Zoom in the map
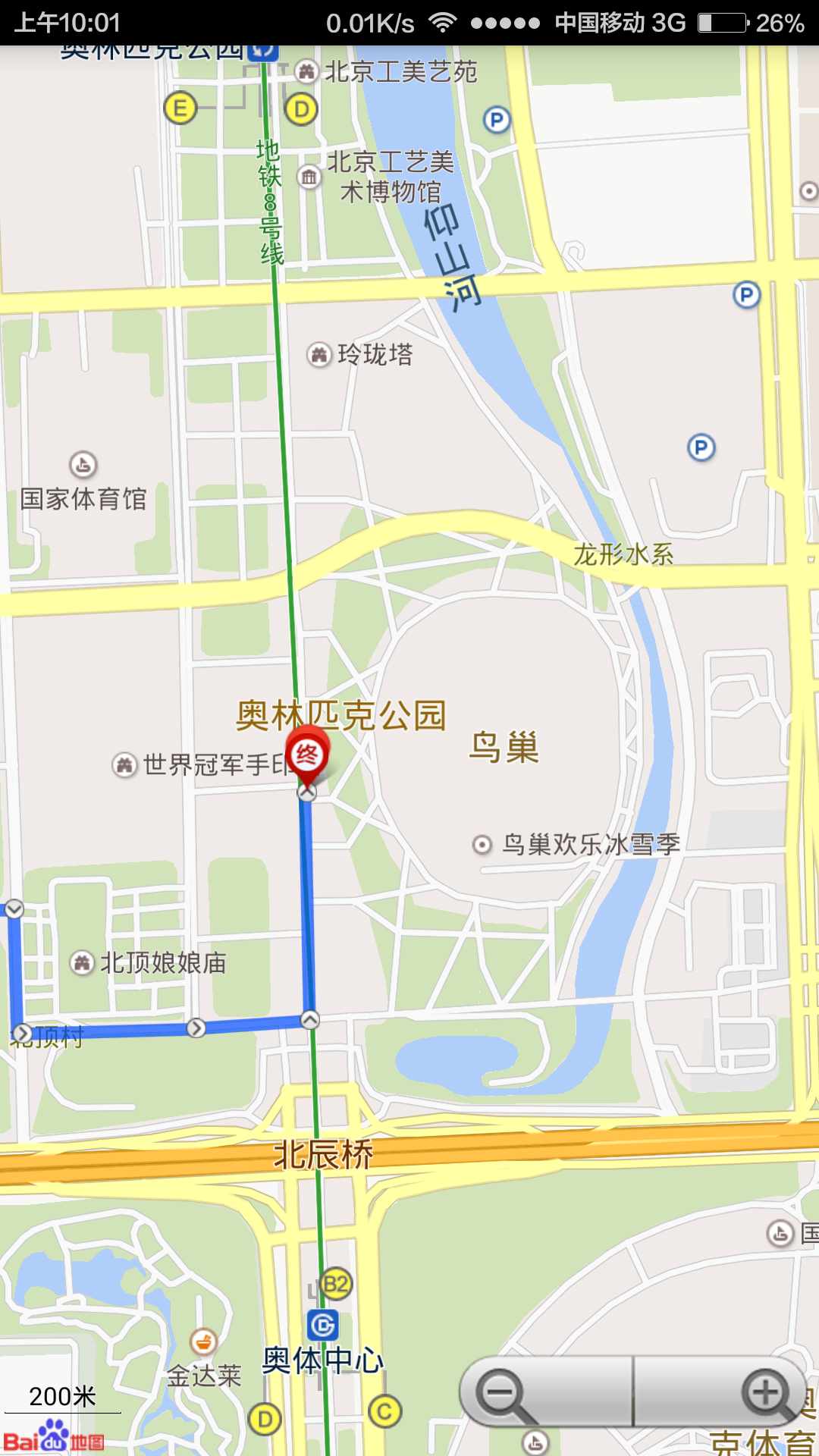 (x=764, y=1392)
